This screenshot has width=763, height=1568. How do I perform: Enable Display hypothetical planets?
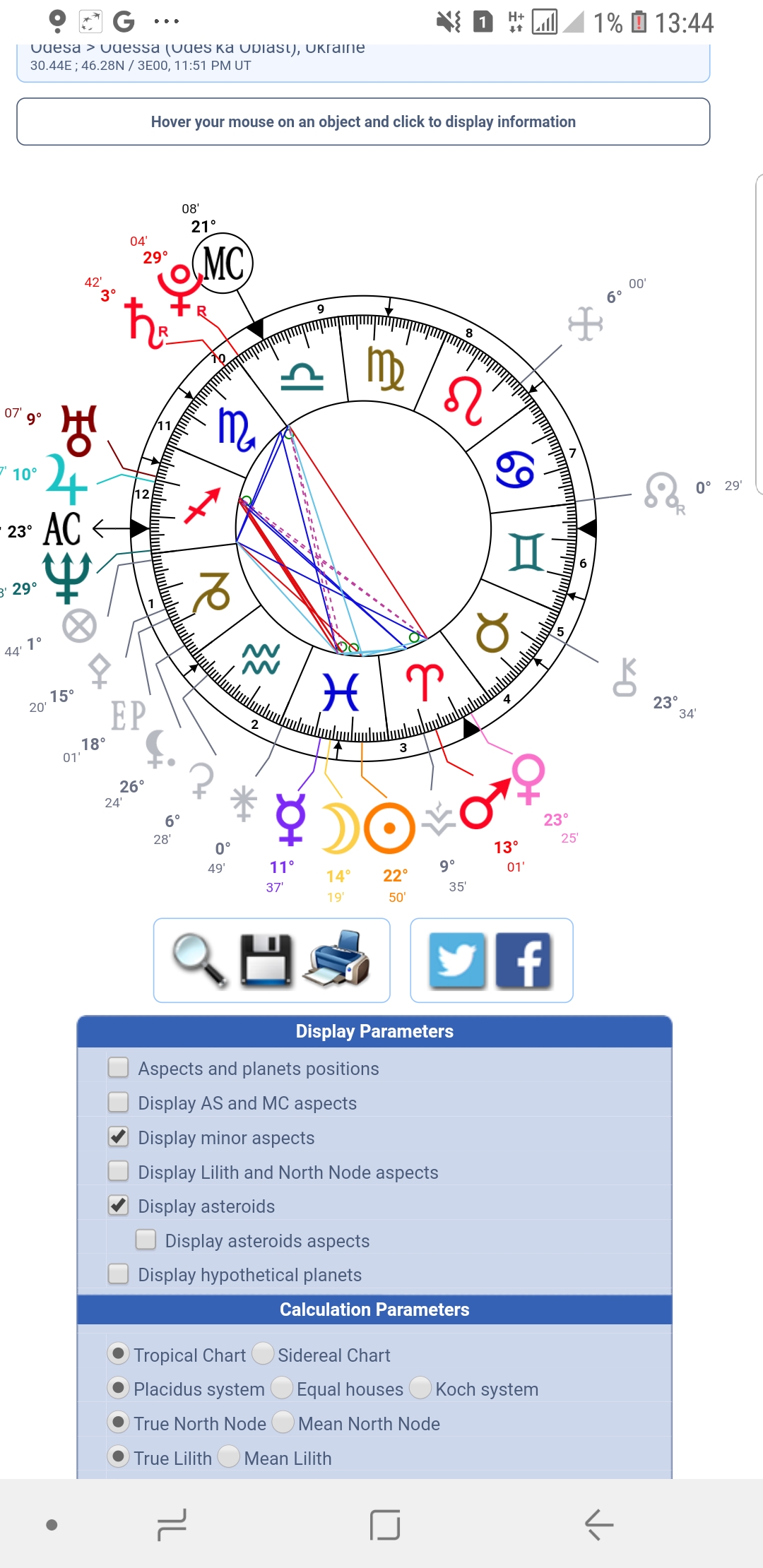118,1273
